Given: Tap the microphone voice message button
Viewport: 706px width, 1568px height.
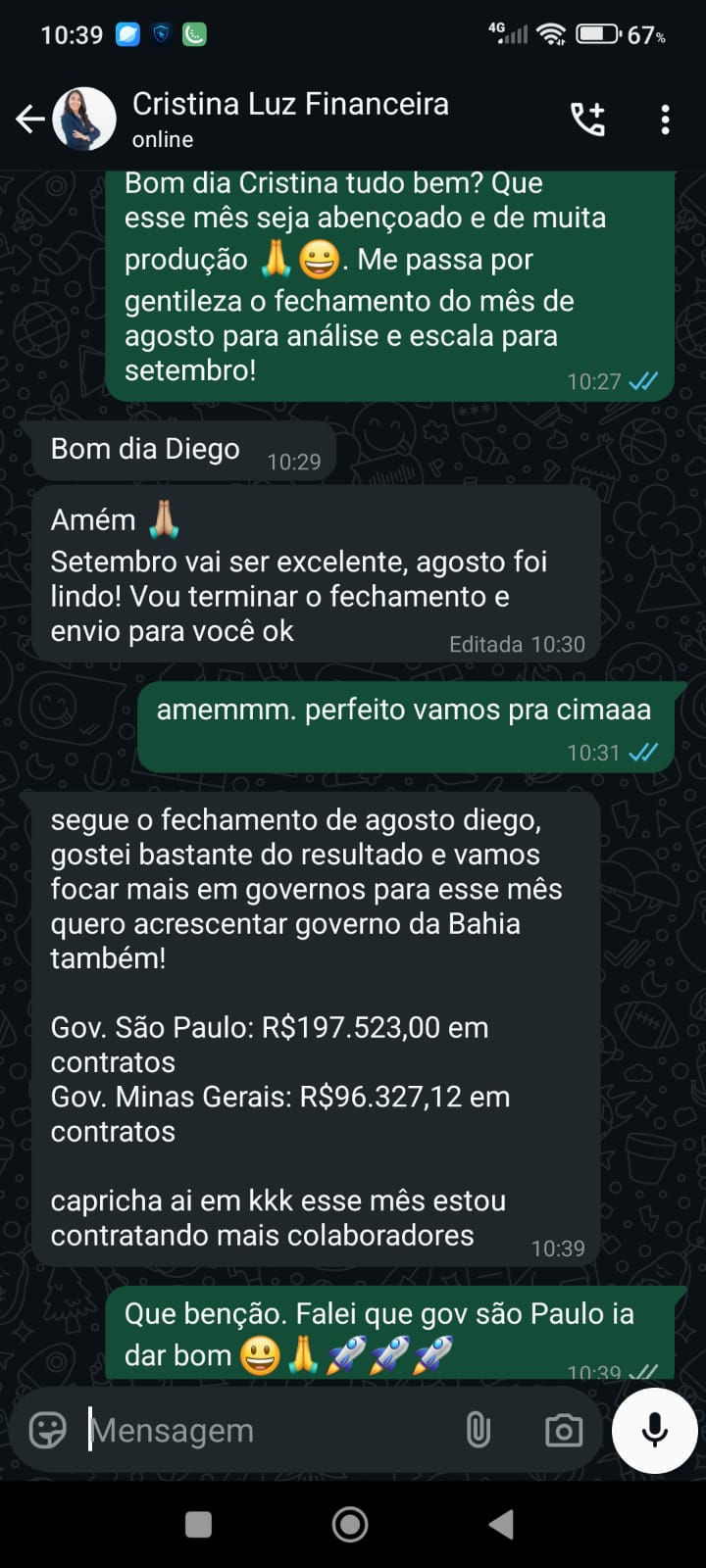Looking at the screenshot, I should [x=654, y=1431].
